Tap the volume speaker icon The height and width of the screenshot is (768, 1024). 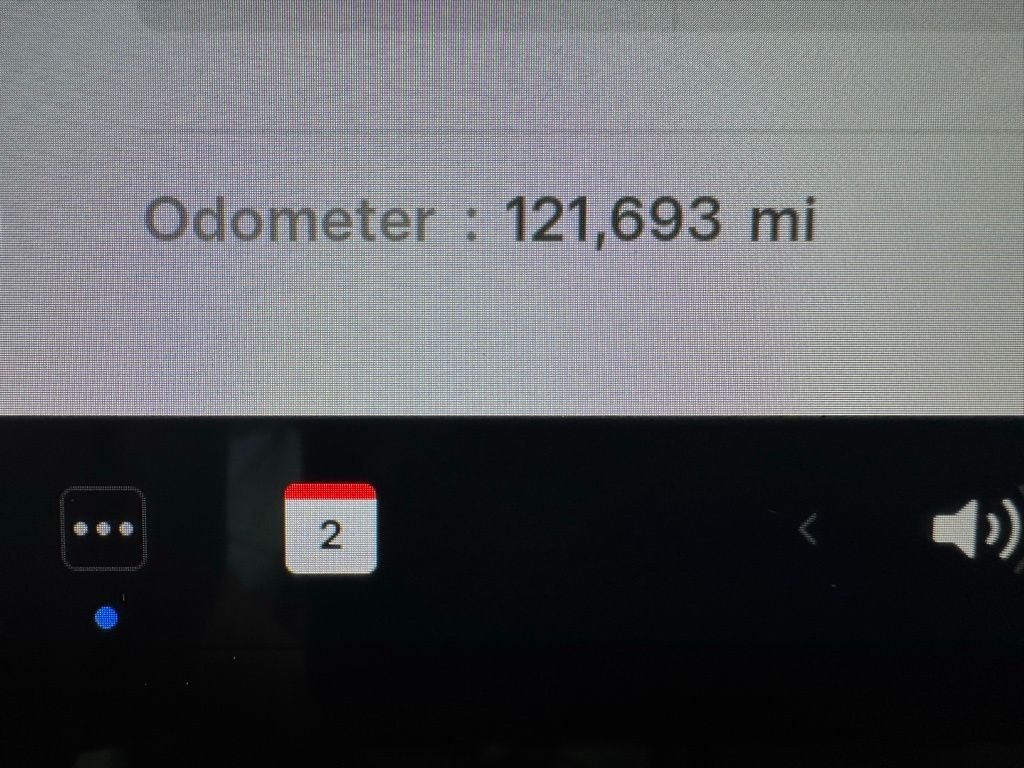tap(972, 529)
